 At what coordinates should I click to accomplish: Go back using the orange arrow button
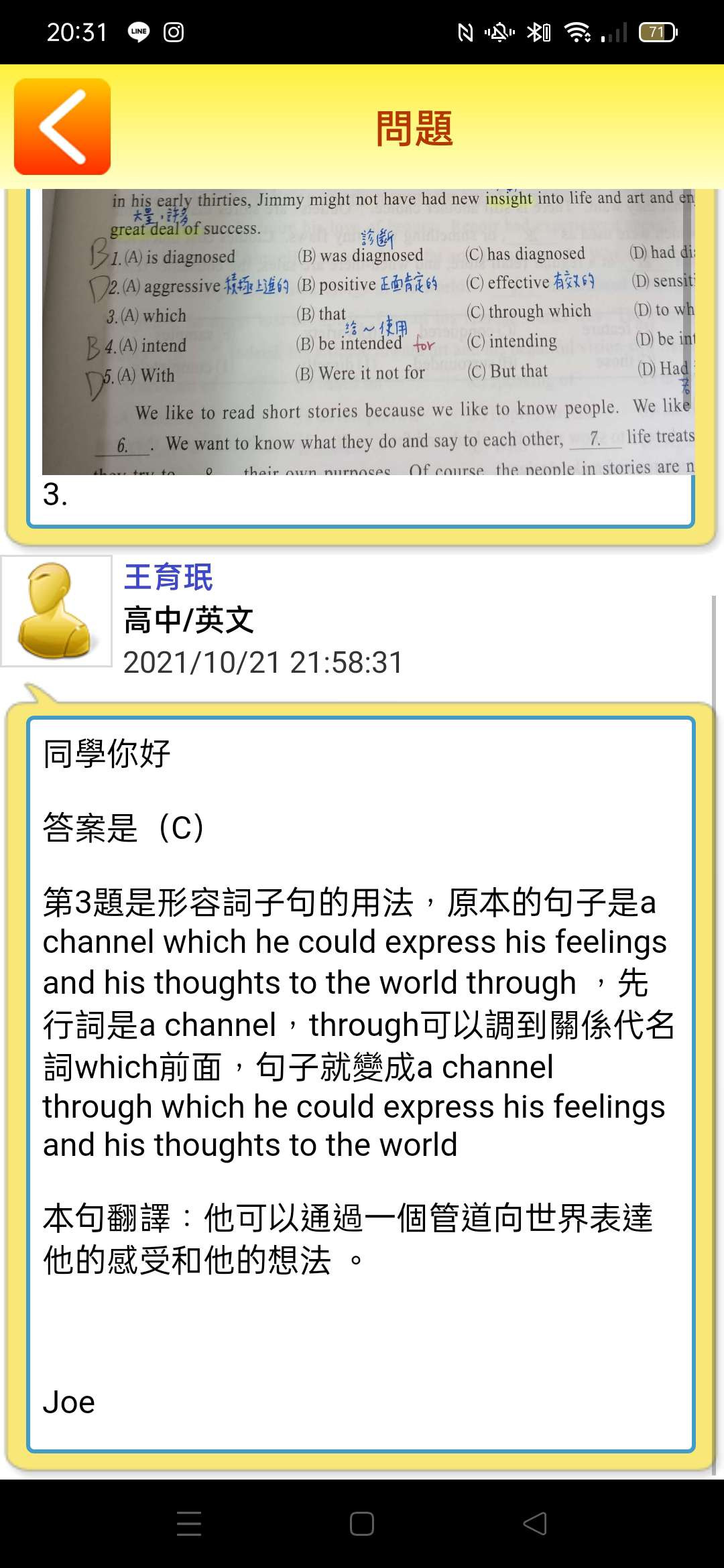[x=62, y=127]
